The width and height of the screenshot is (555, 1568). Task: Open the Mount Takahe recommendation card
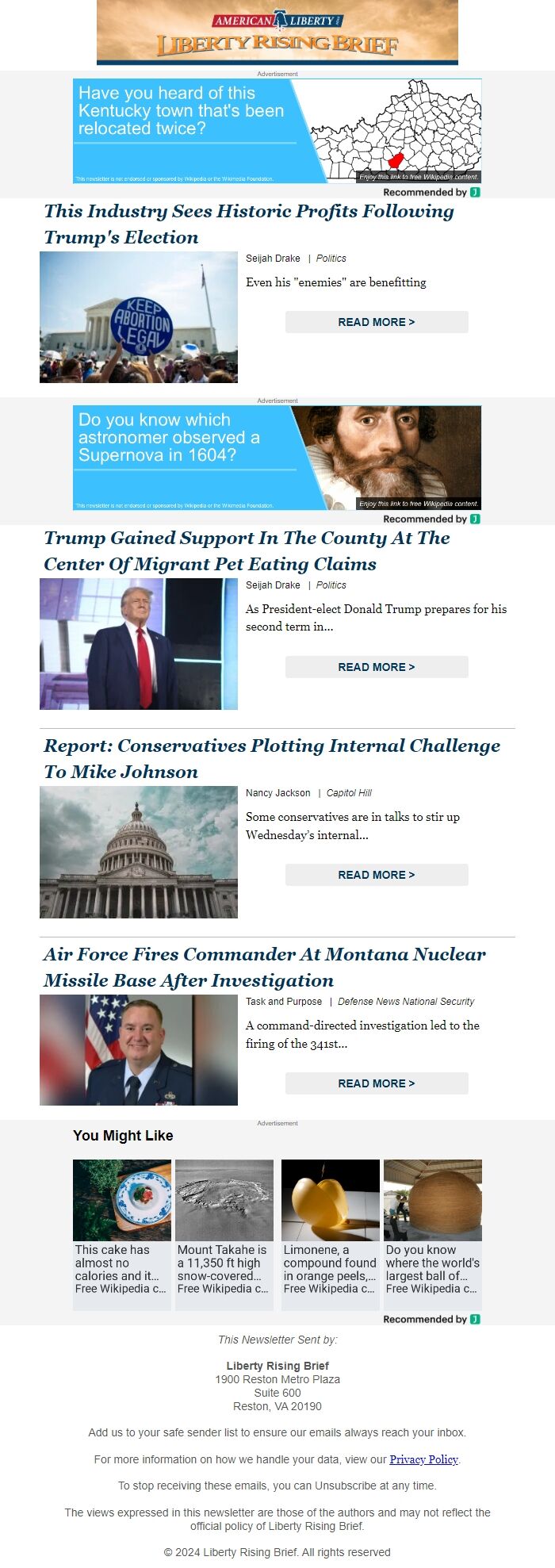click(224, 1234)
